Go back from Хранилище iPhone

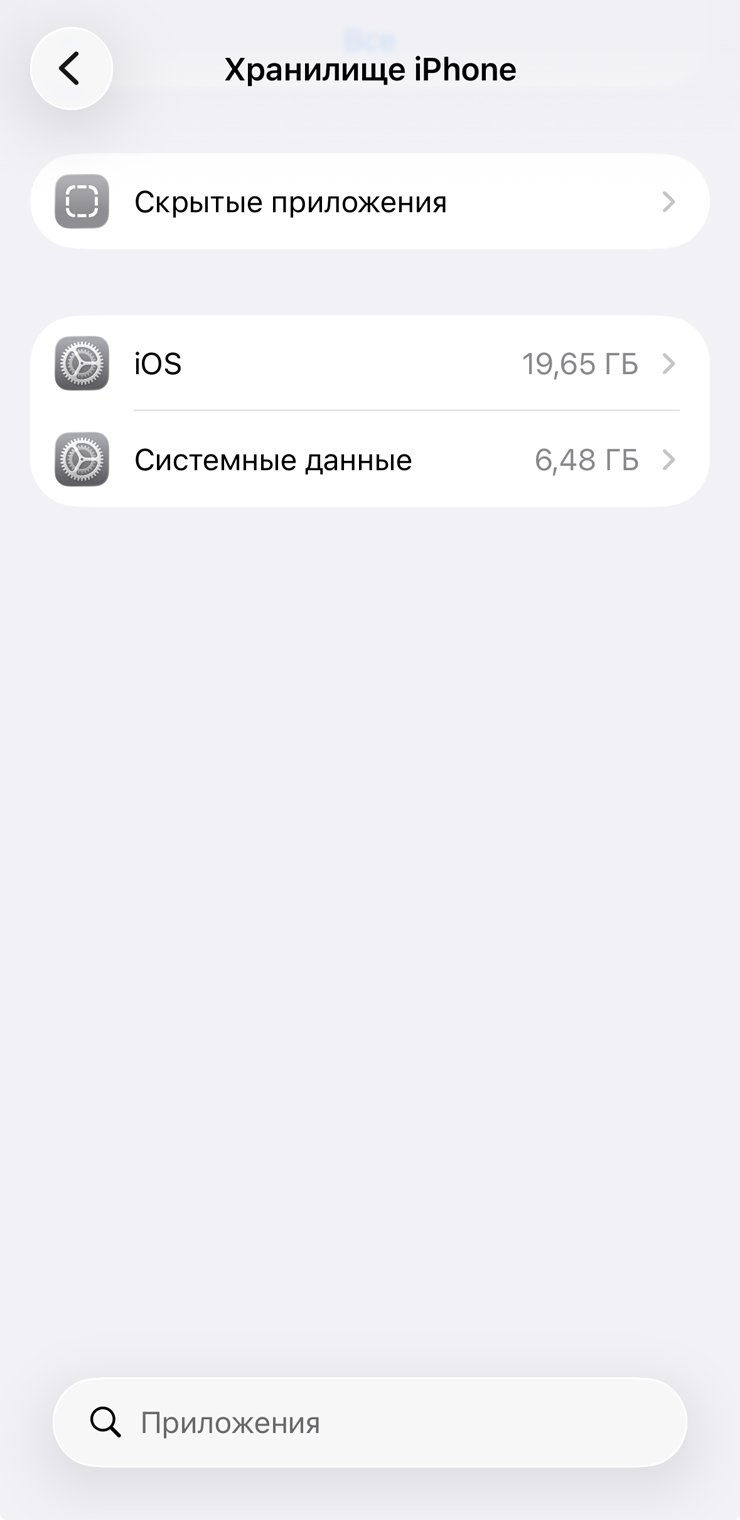tap(71, 69)
